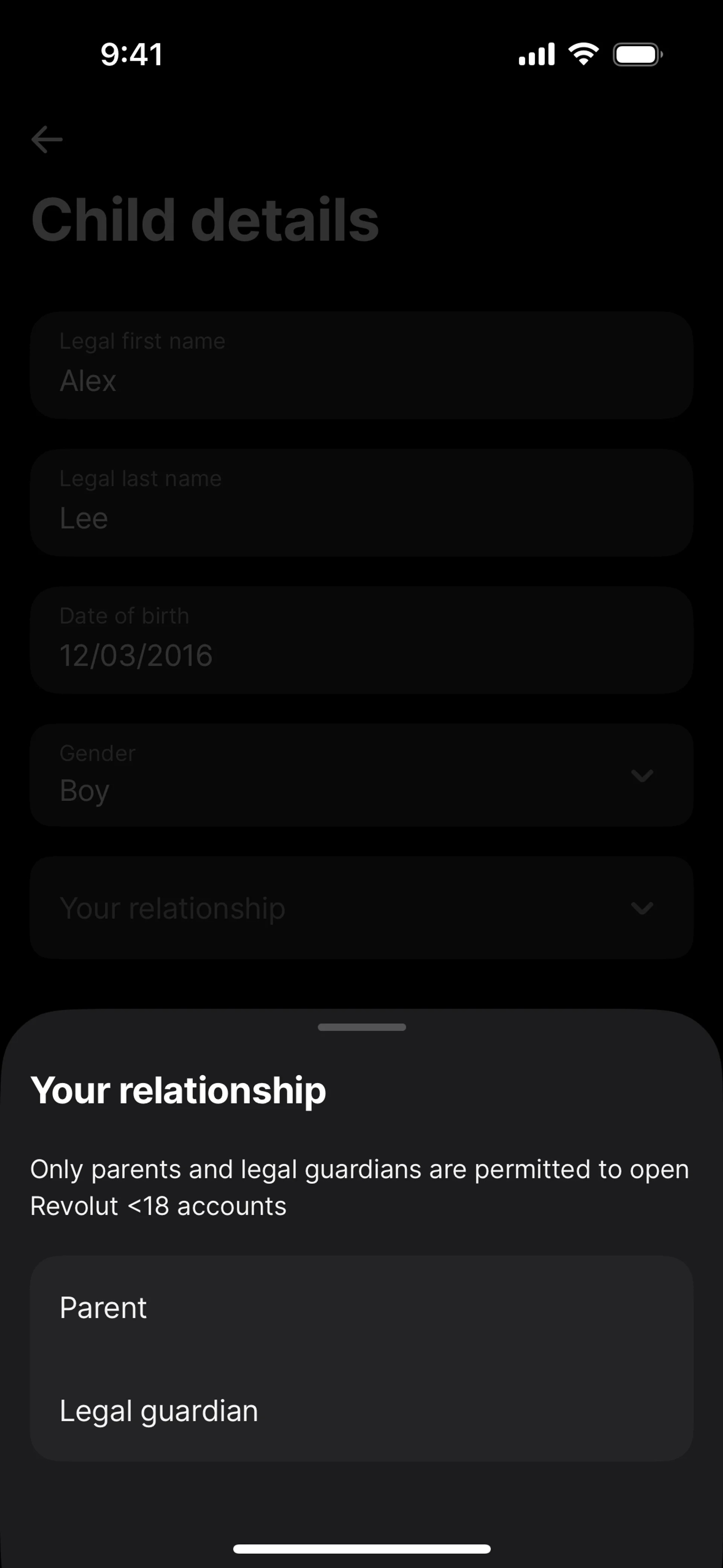Screen dimensions: 723x1568
Task: Select Parent as your relationship
Action: [361, 1307]
